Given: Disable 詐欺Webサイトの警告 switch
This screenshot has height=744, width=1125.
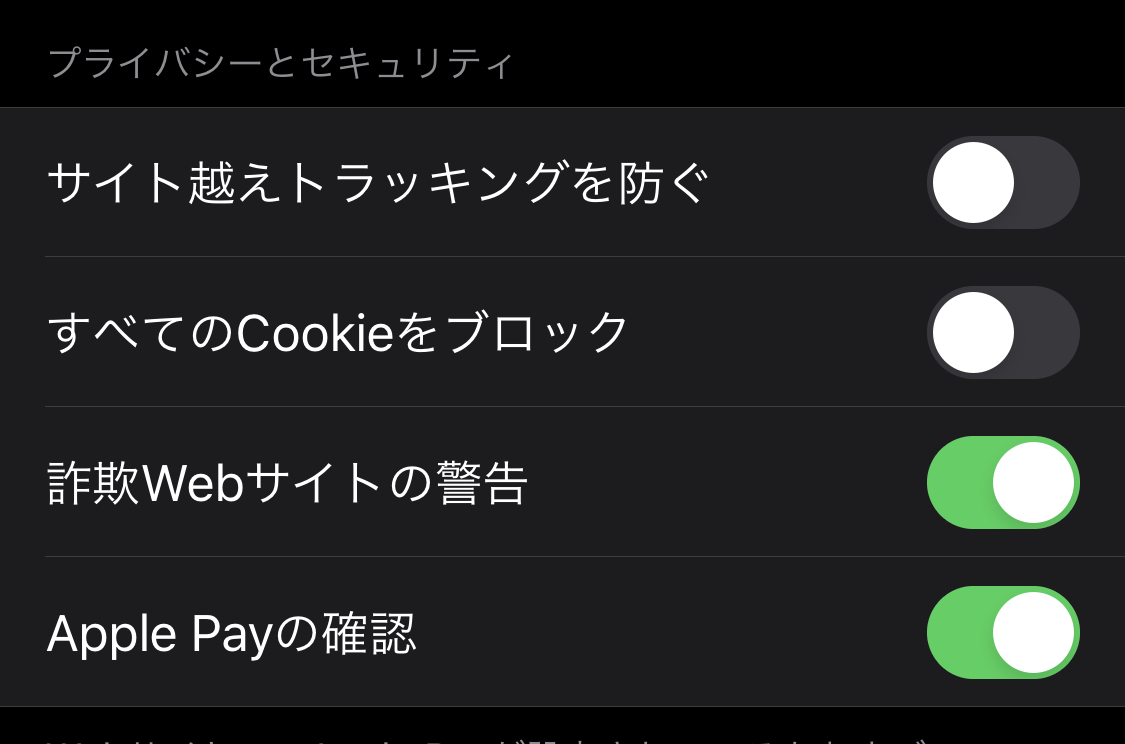Looking at the screenshot, I should point(1002,482).
